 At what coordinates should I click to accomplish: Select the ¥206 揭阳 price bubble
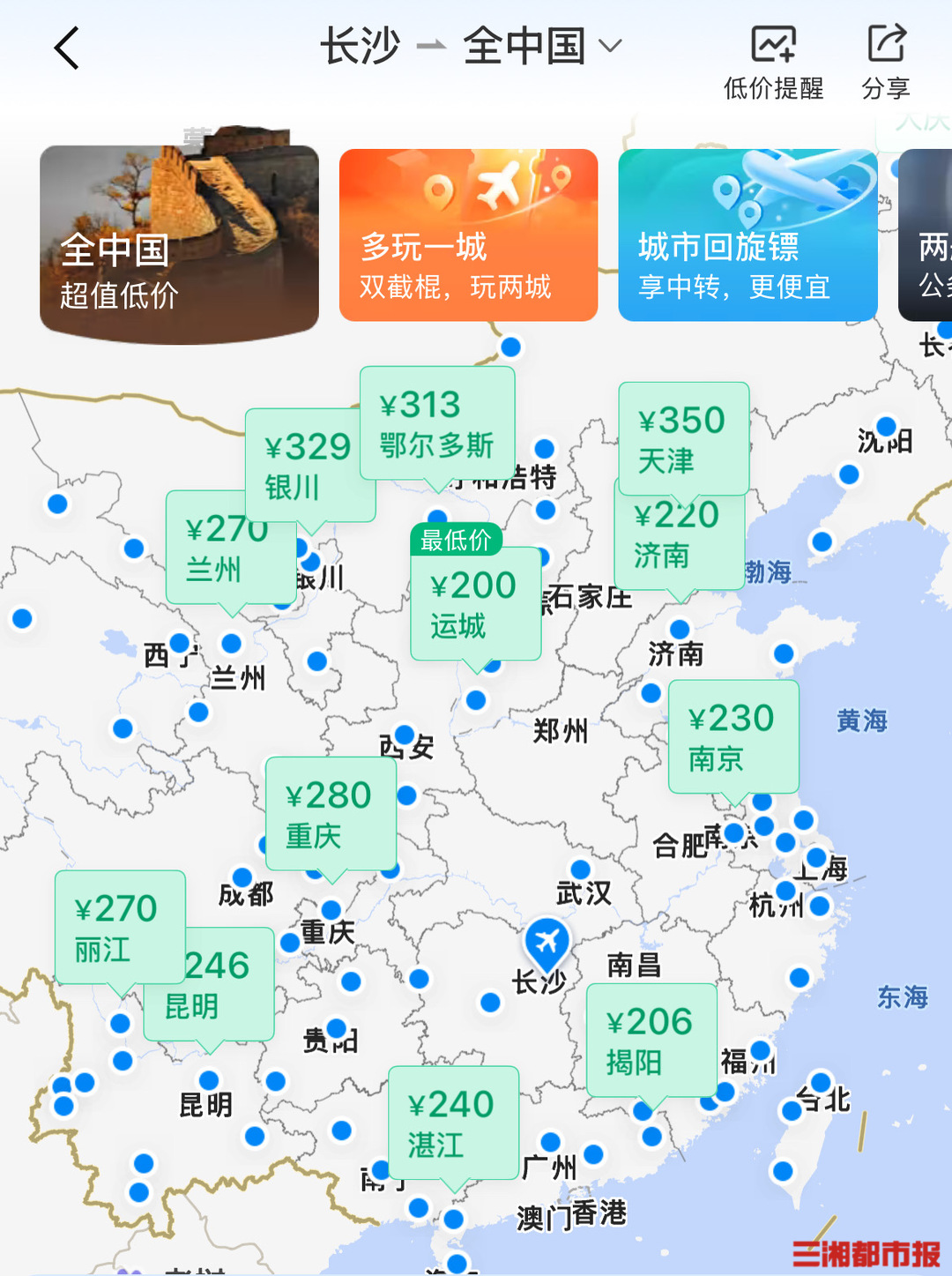coord(651,1041)
